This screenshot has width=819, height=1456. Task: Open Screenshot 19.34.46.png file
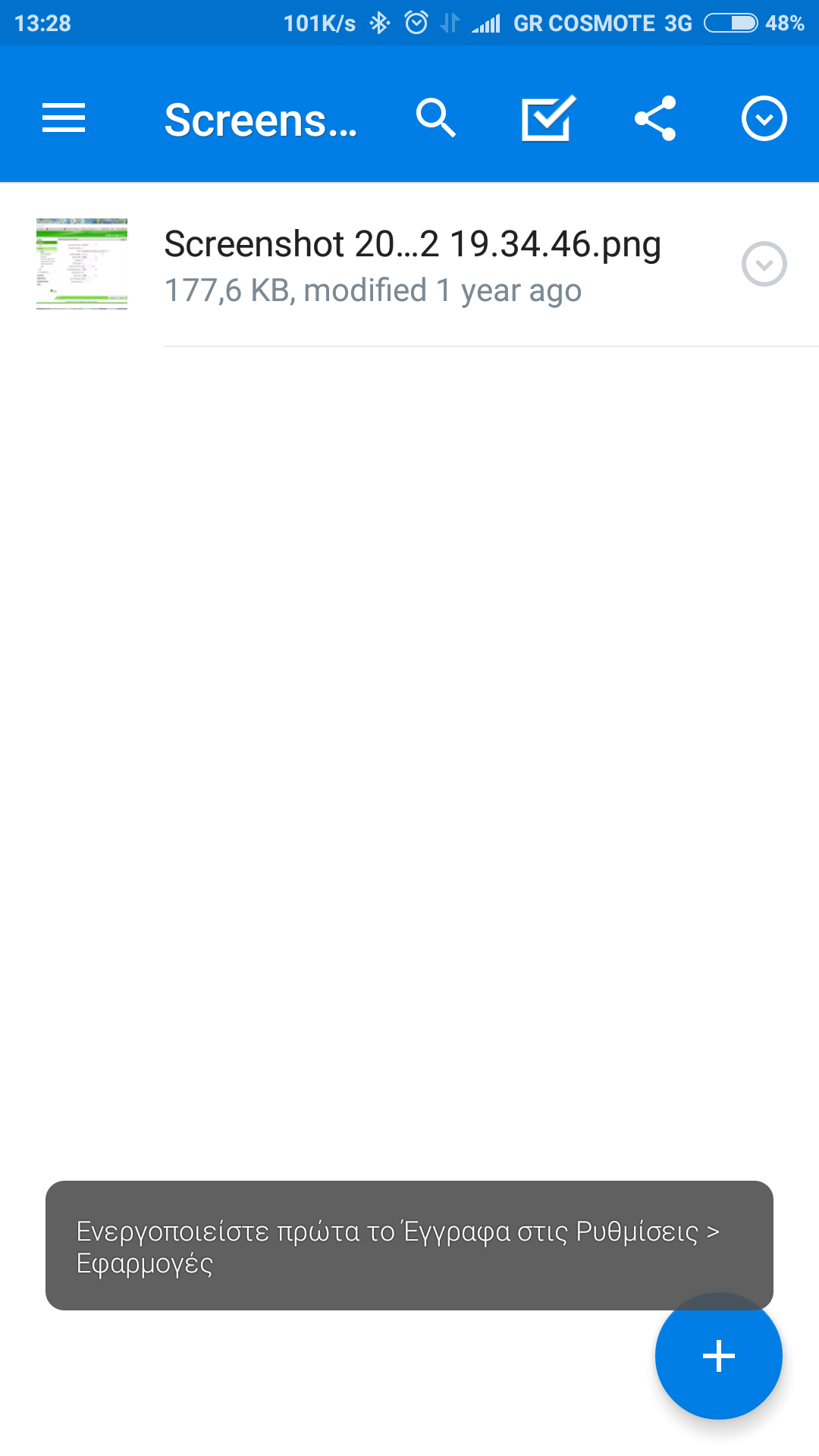coord(412,263)
